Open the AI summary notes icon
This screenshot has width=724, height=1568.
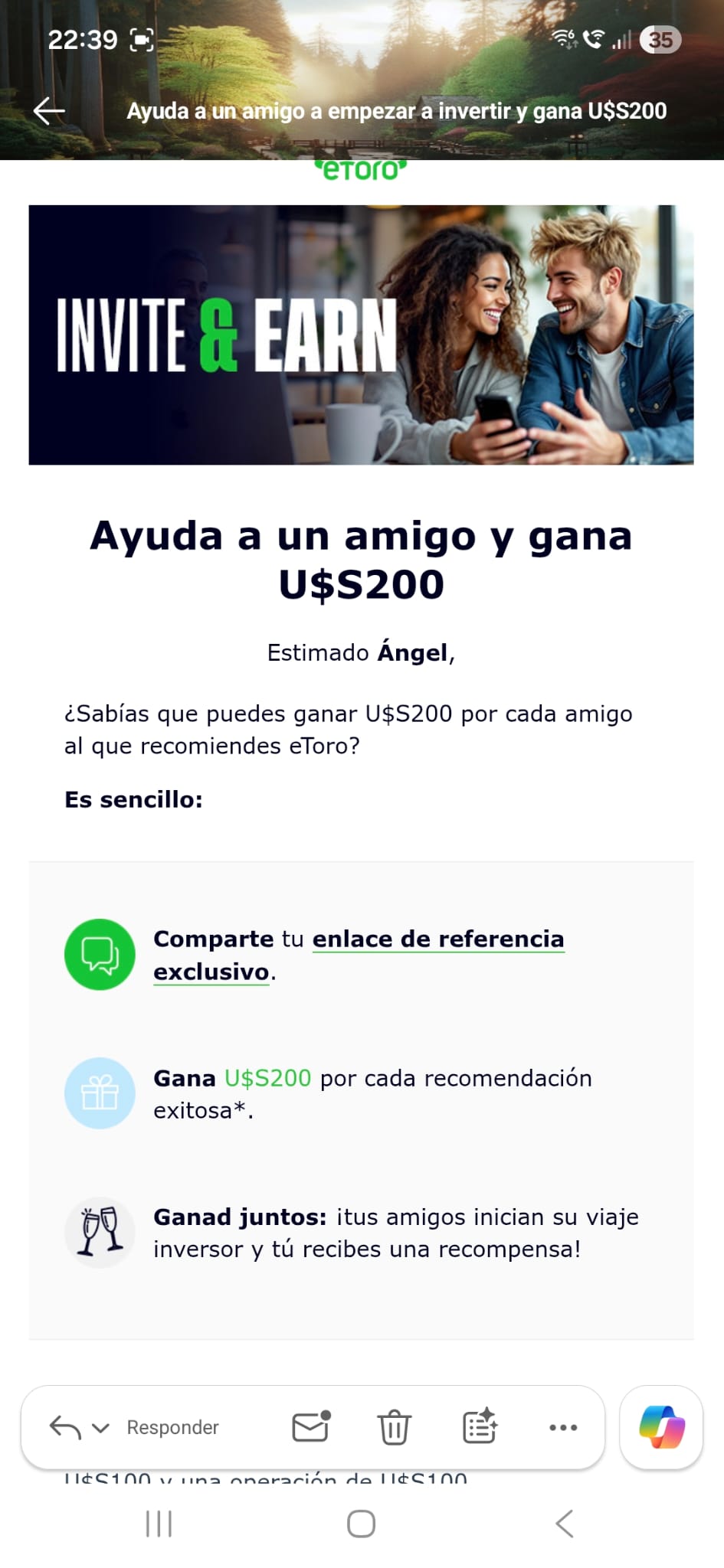[x=480, y=1427]
